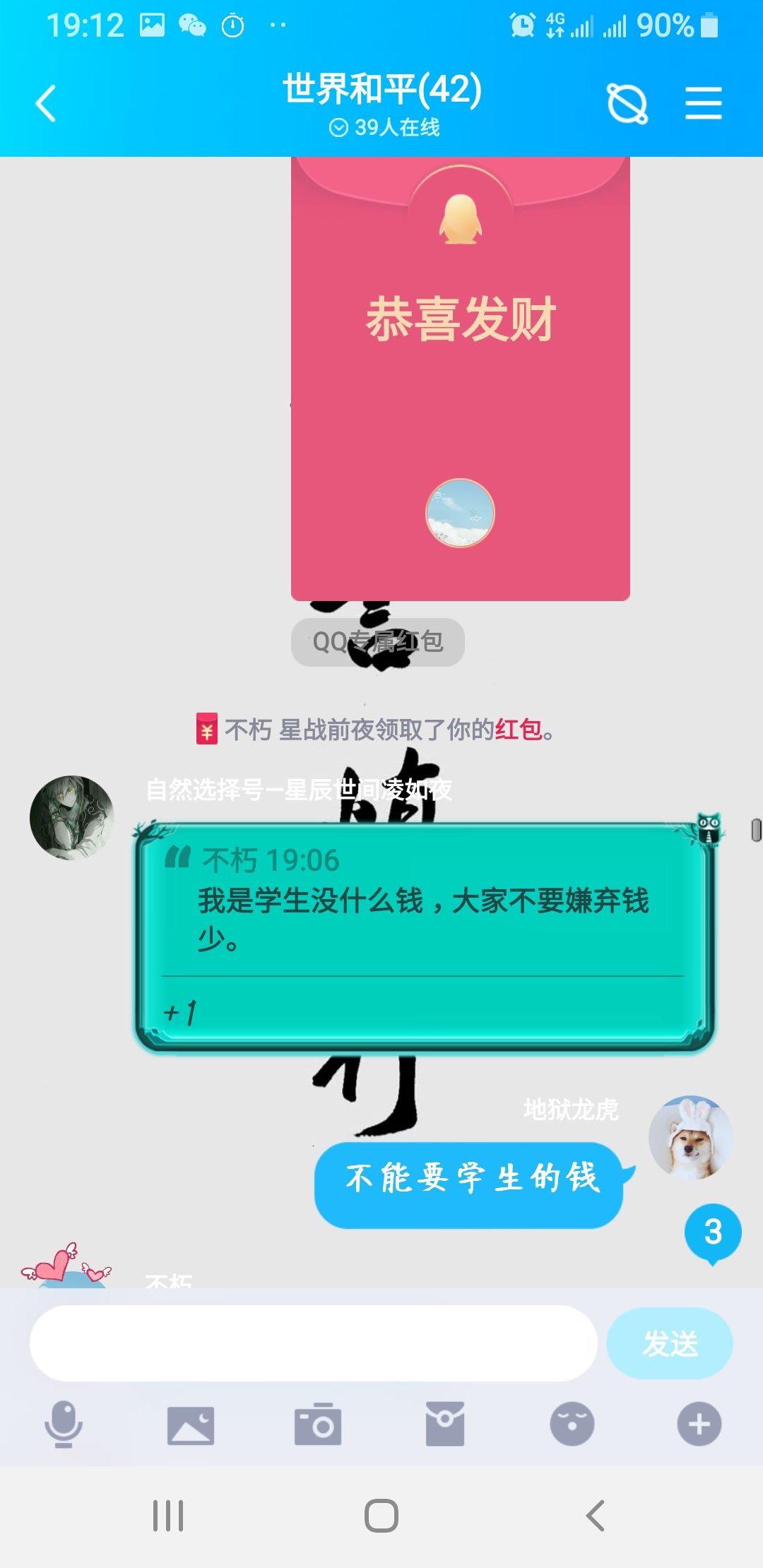Tap the QQ专属红包 label
The width and height of the screenshot is (763, 1568).
377,641
